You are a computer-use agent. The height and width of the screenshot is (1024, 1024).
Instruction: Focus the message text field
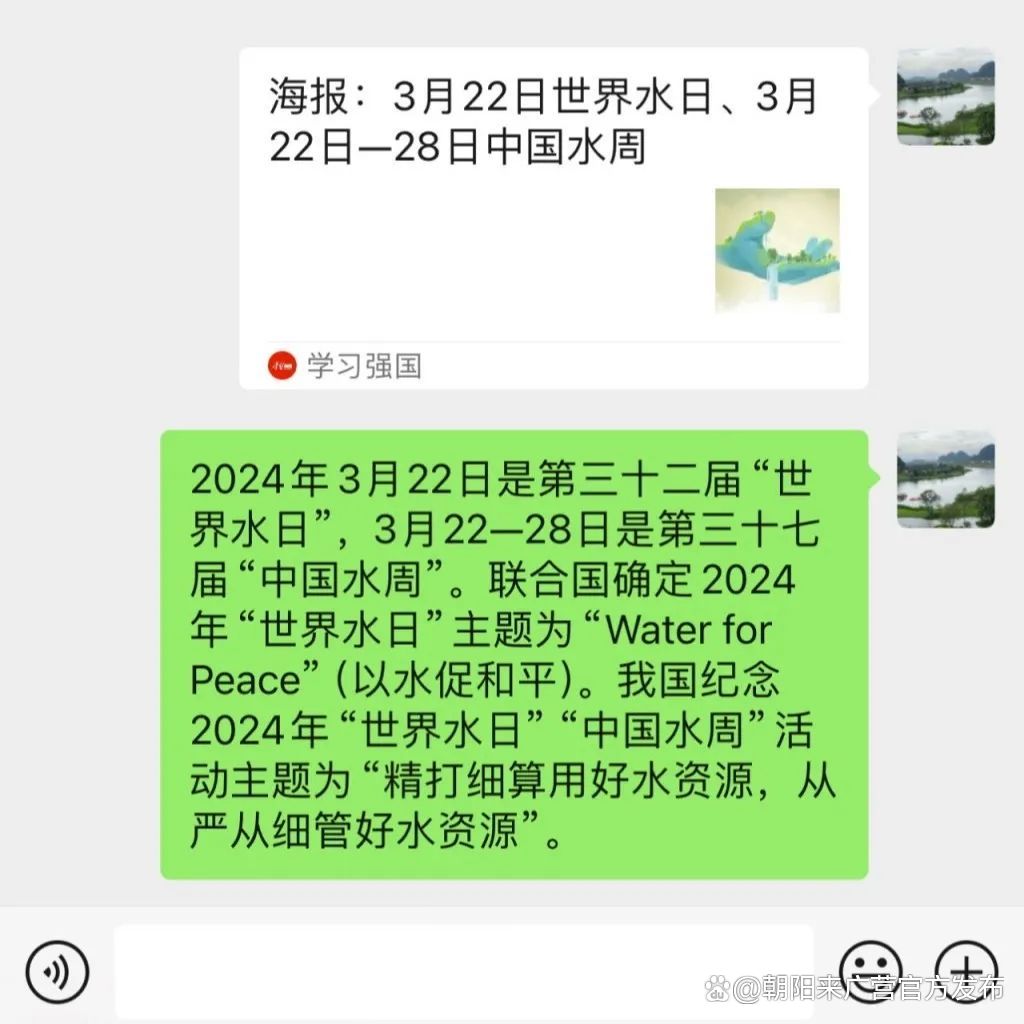(463, 971)
